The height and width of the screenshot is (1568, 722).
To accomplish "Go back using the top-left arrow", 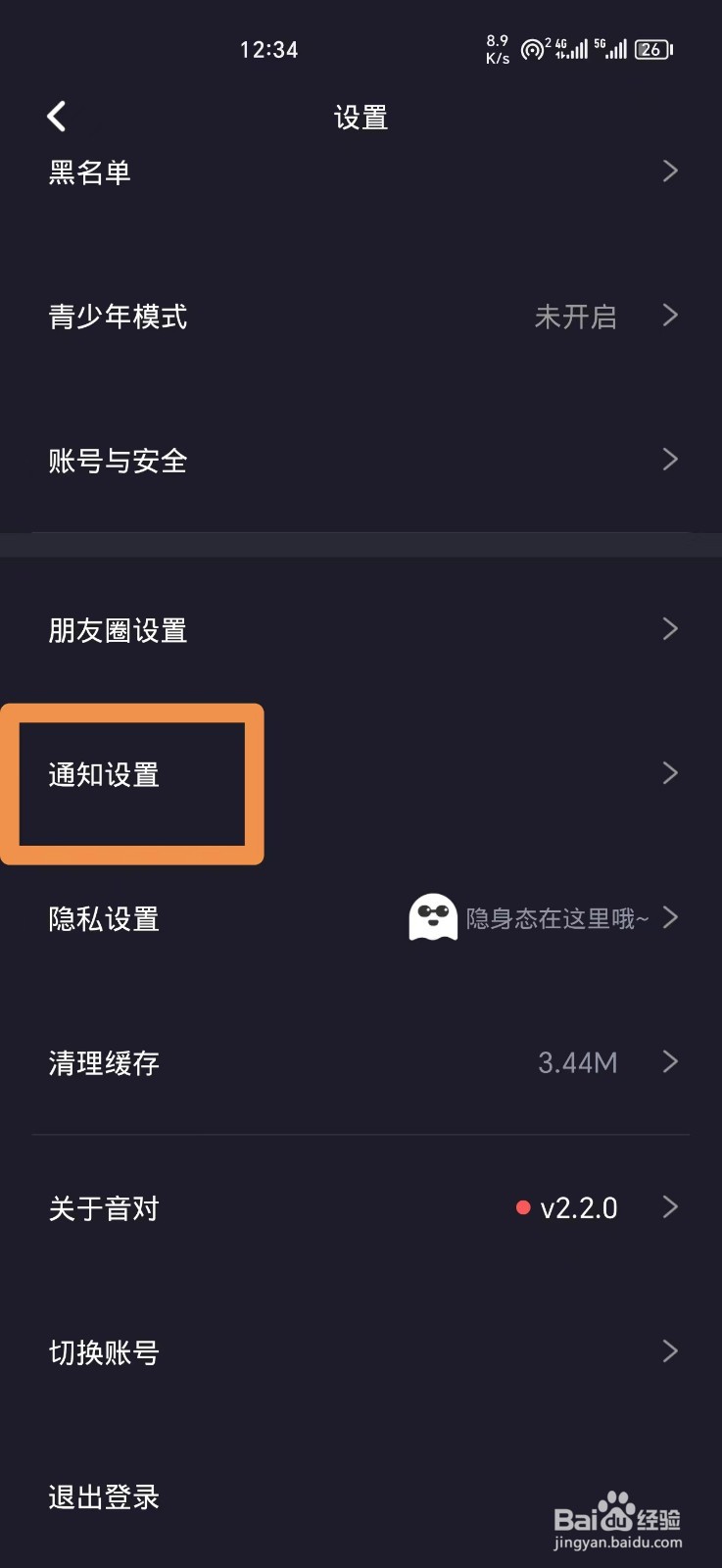I will (x=56, y=116).
